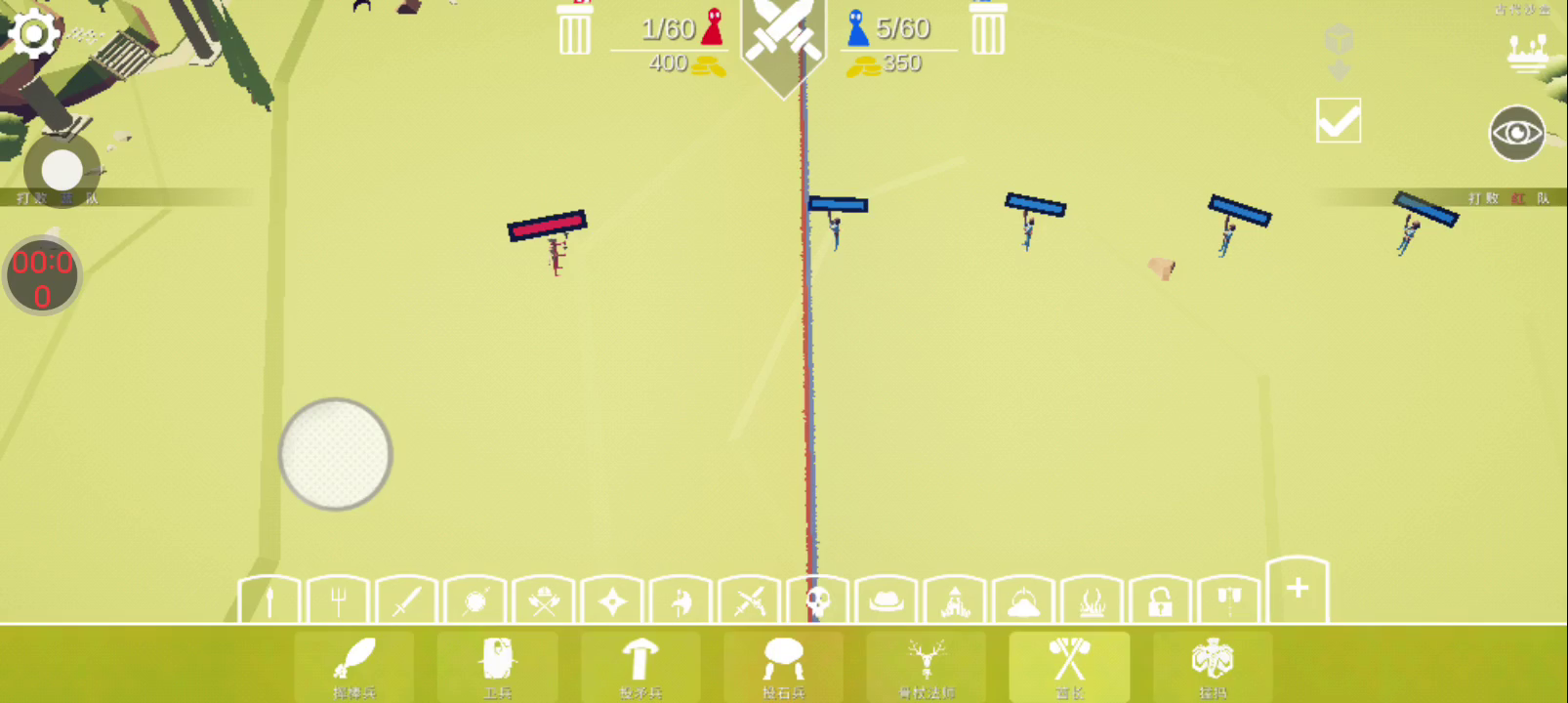
Task: Switch to the pitchfork faction tab
Action: coord(338,600)
